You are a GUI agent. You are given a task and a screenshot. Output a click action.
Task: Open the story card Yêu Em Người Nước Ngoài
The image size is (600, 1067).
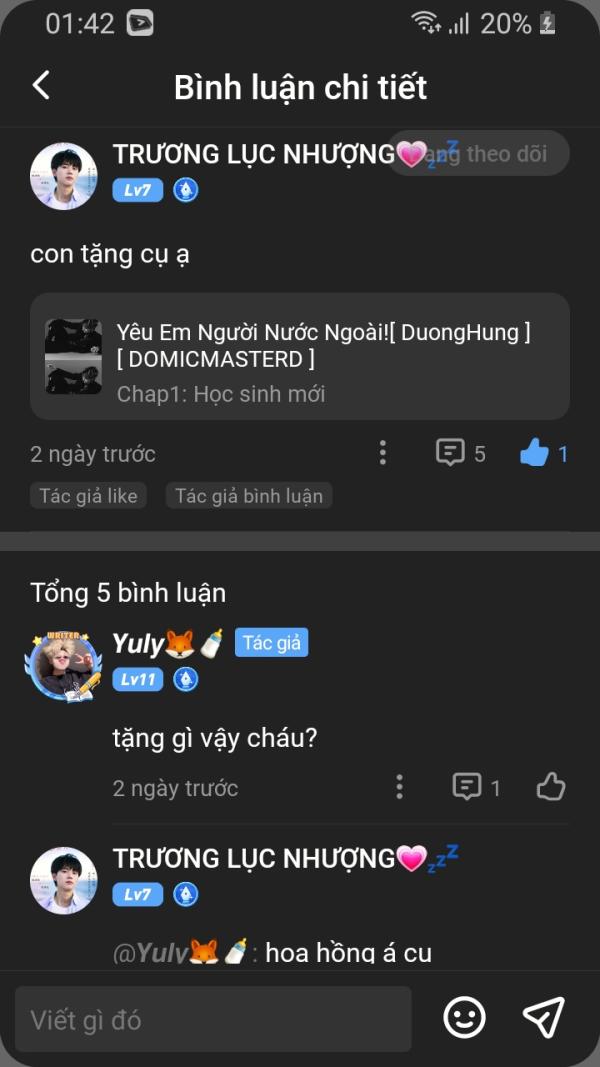point(300,357)
